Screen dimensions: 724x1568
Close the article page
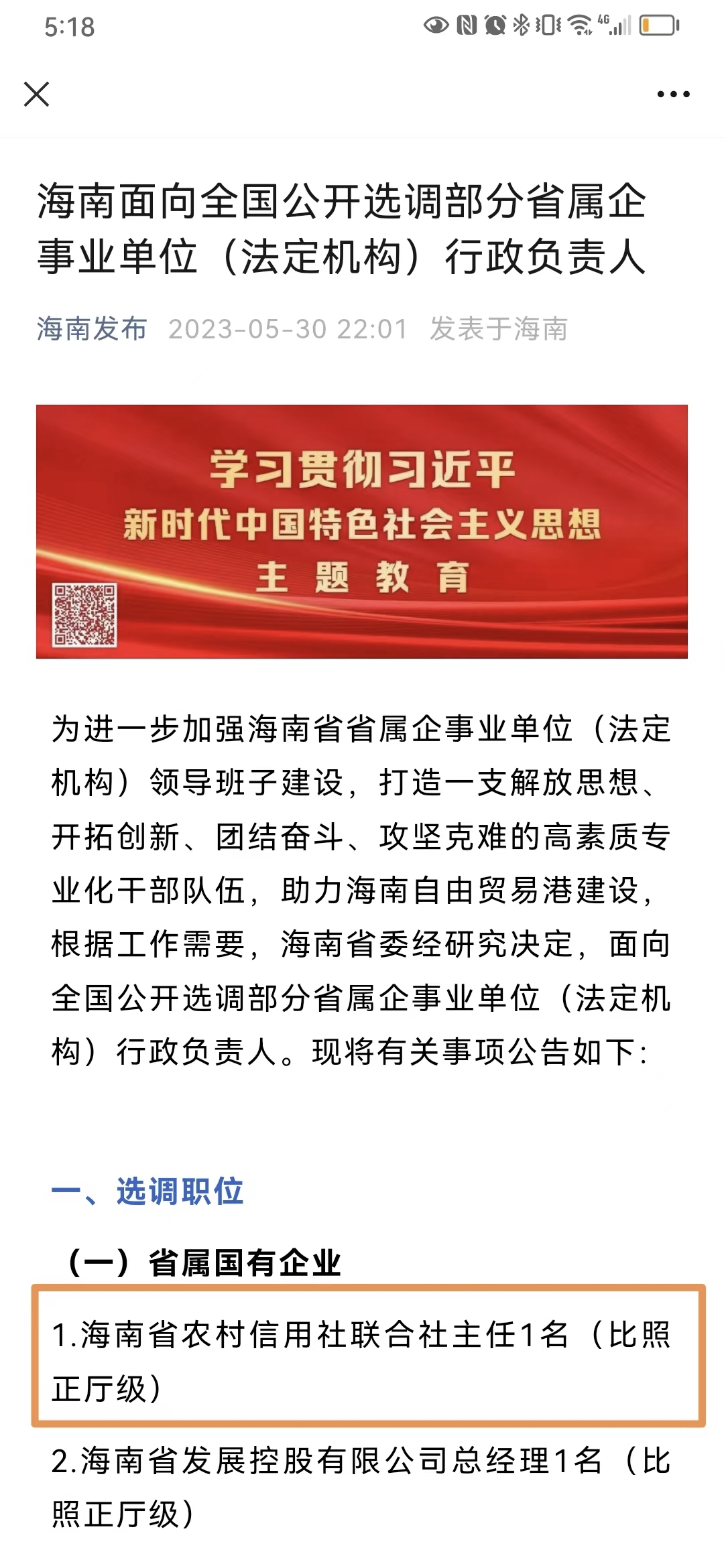coord(37,94)
